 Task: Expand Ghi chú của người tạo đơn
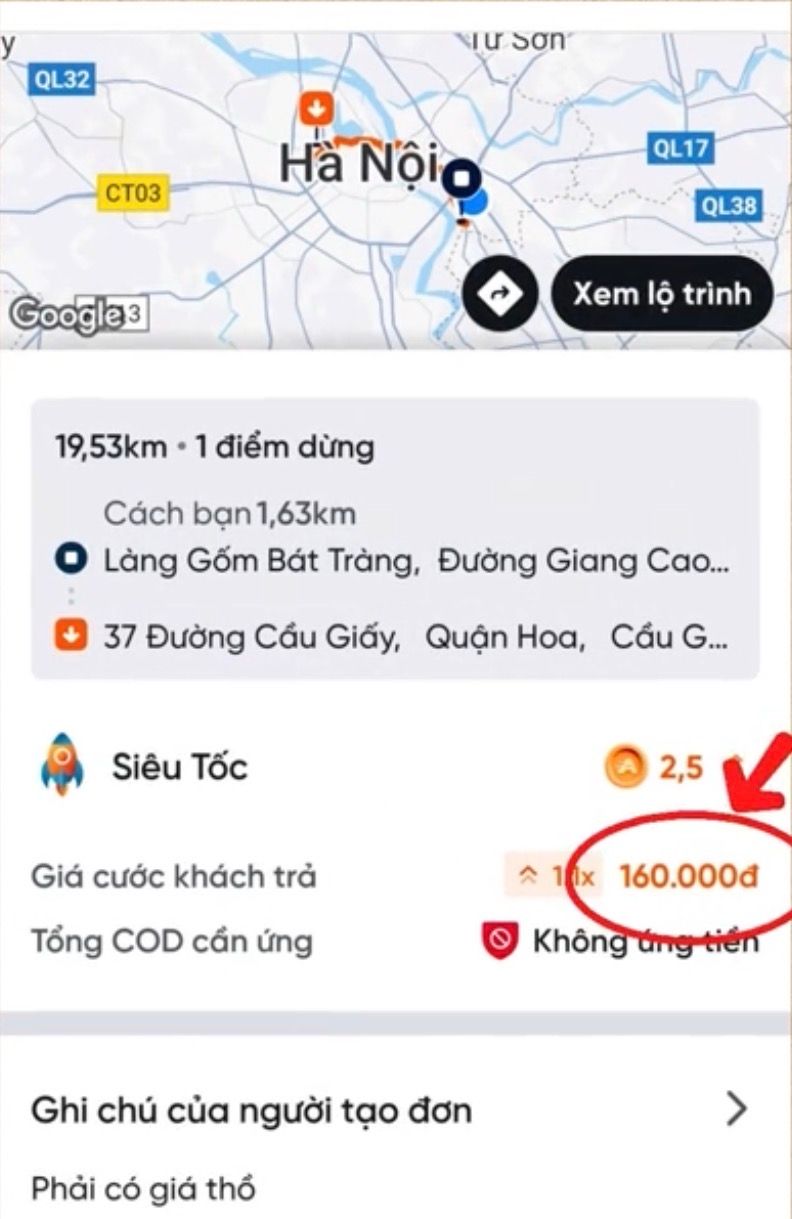(x=736, y=1109)
